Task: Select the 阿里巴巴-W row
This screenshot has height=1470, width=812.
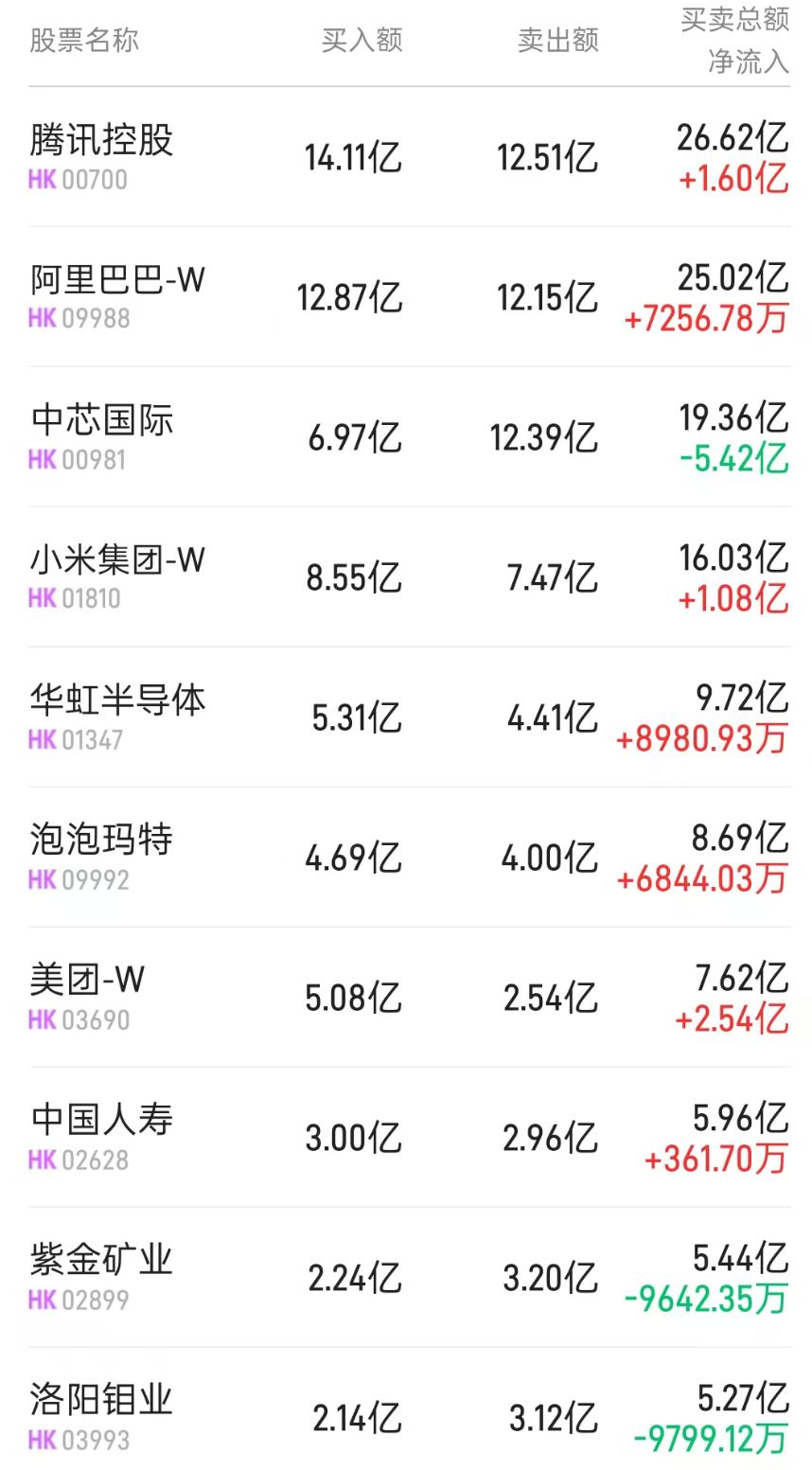Action: pyautogui.click(x=114, y=280)
